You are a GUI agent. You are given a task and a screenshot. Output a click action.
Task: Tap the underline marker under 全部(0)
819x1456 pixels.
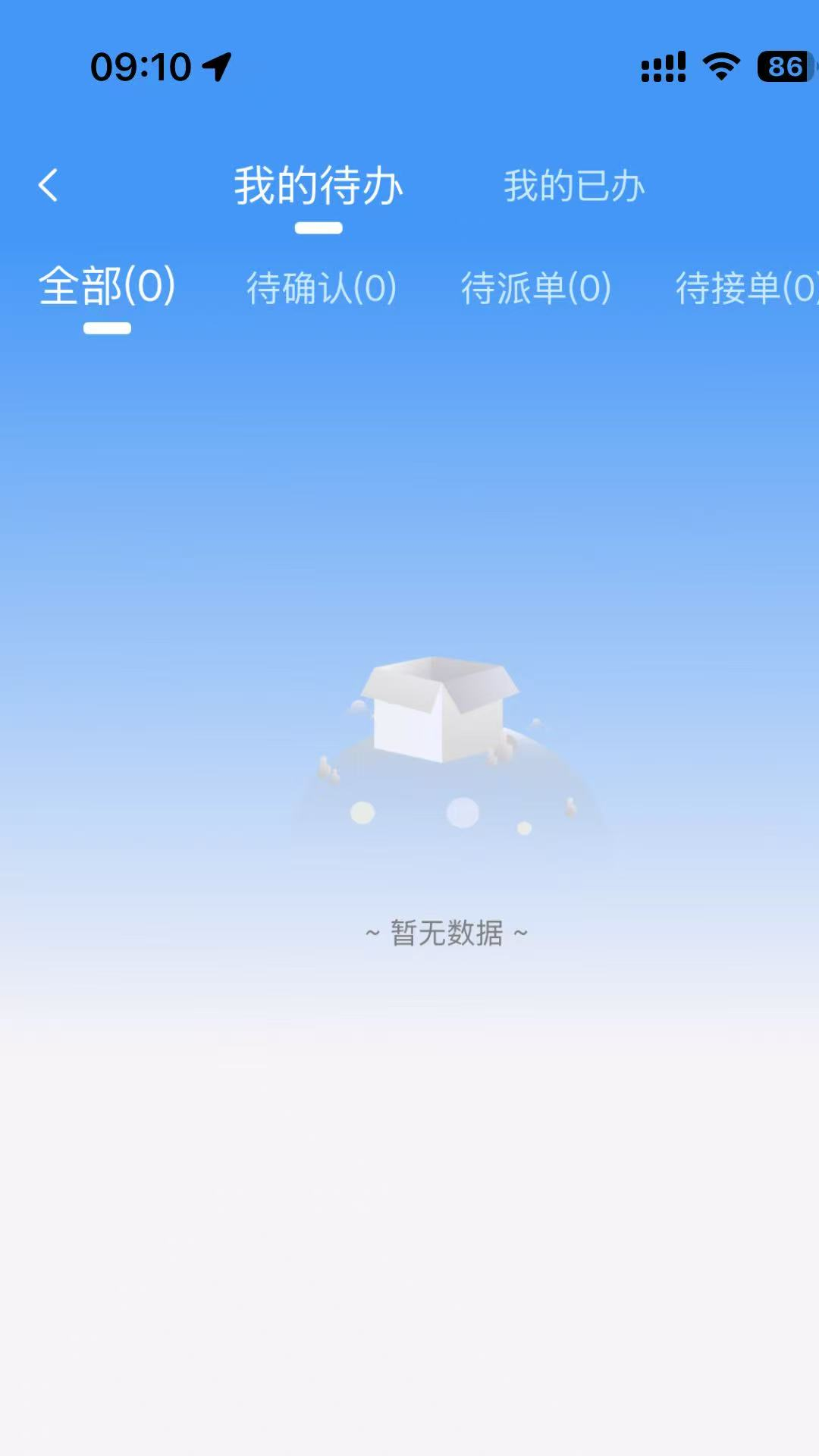(x=107, y=328)
